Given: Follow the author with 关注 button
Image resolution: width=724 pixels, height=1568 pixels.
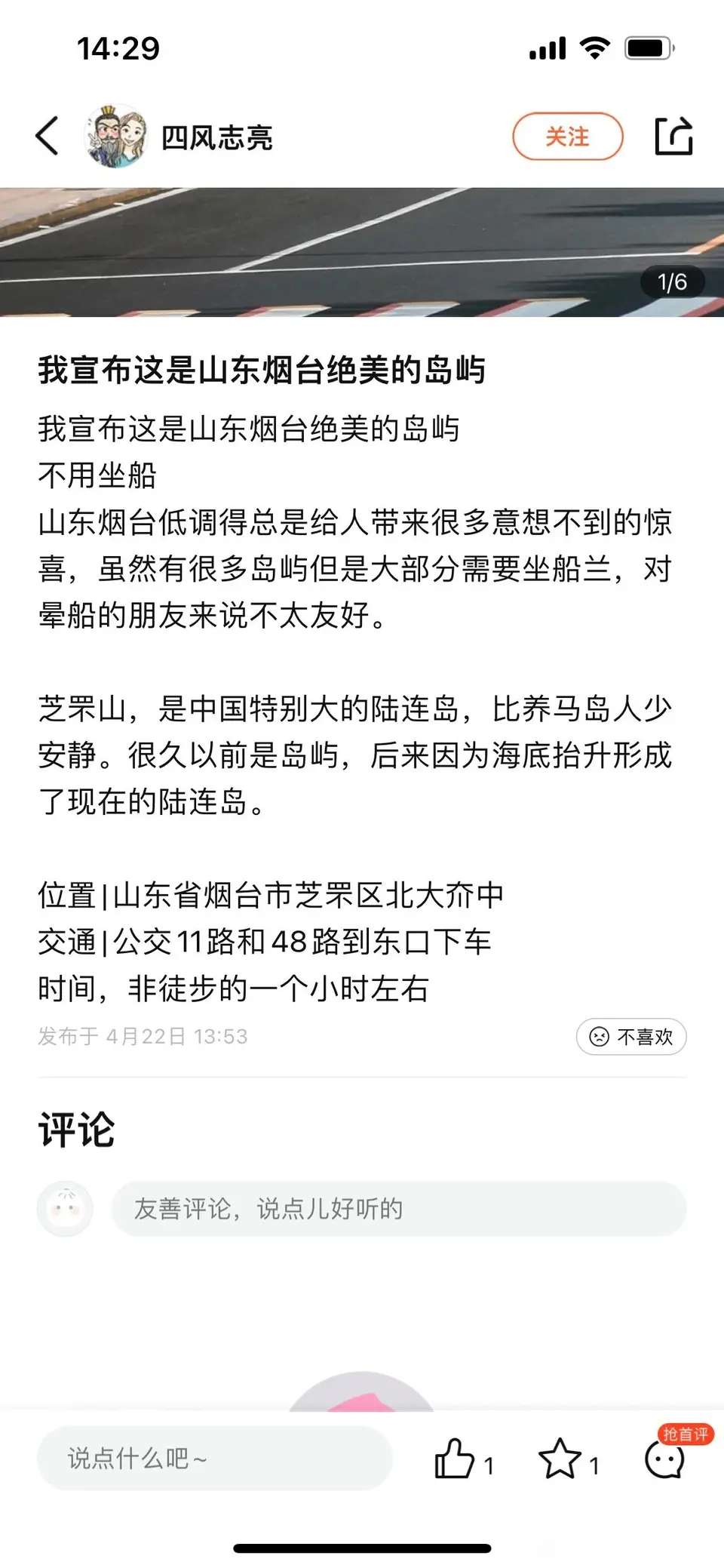Looking at the screenshot, I should (x=568, y=137).
